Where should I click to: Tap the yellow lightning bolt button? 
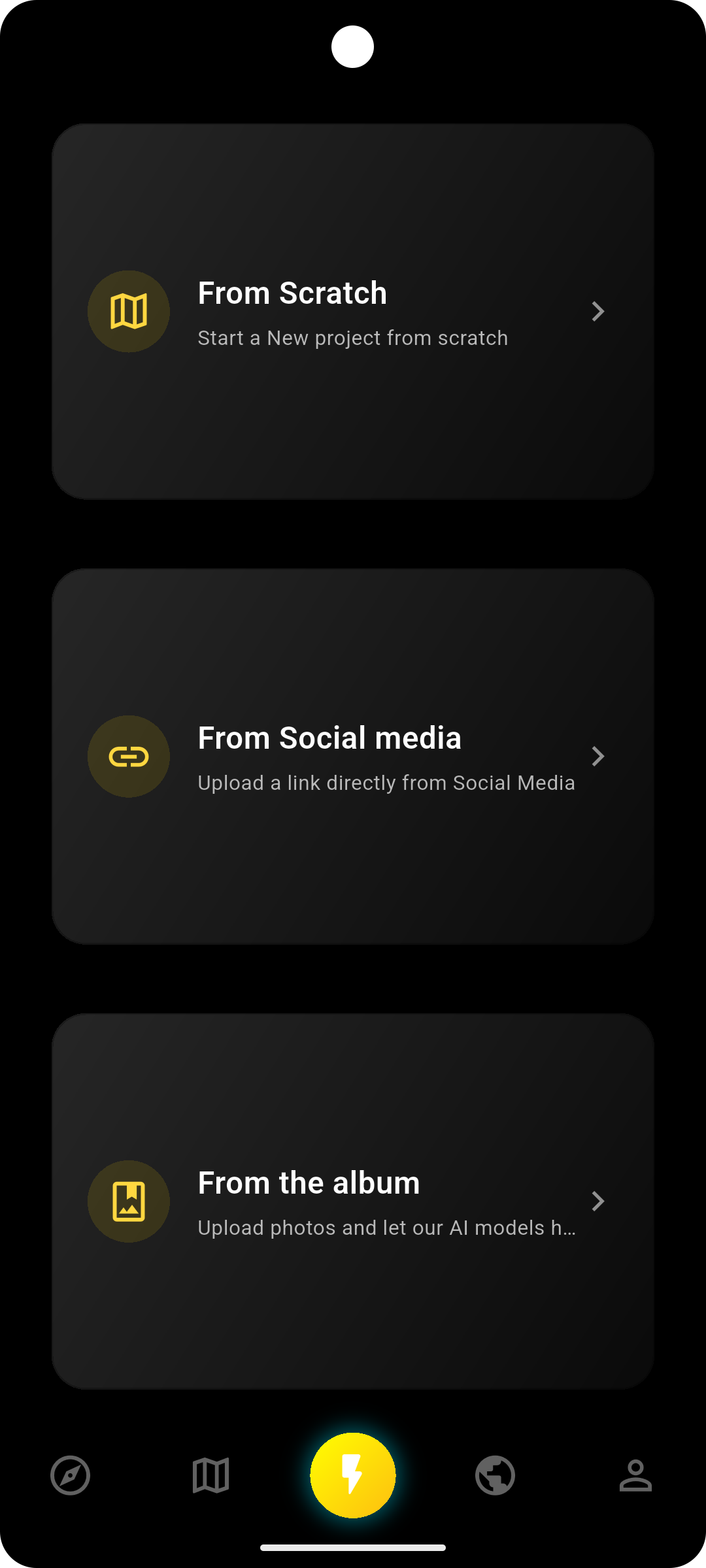tap(353, 1475)
